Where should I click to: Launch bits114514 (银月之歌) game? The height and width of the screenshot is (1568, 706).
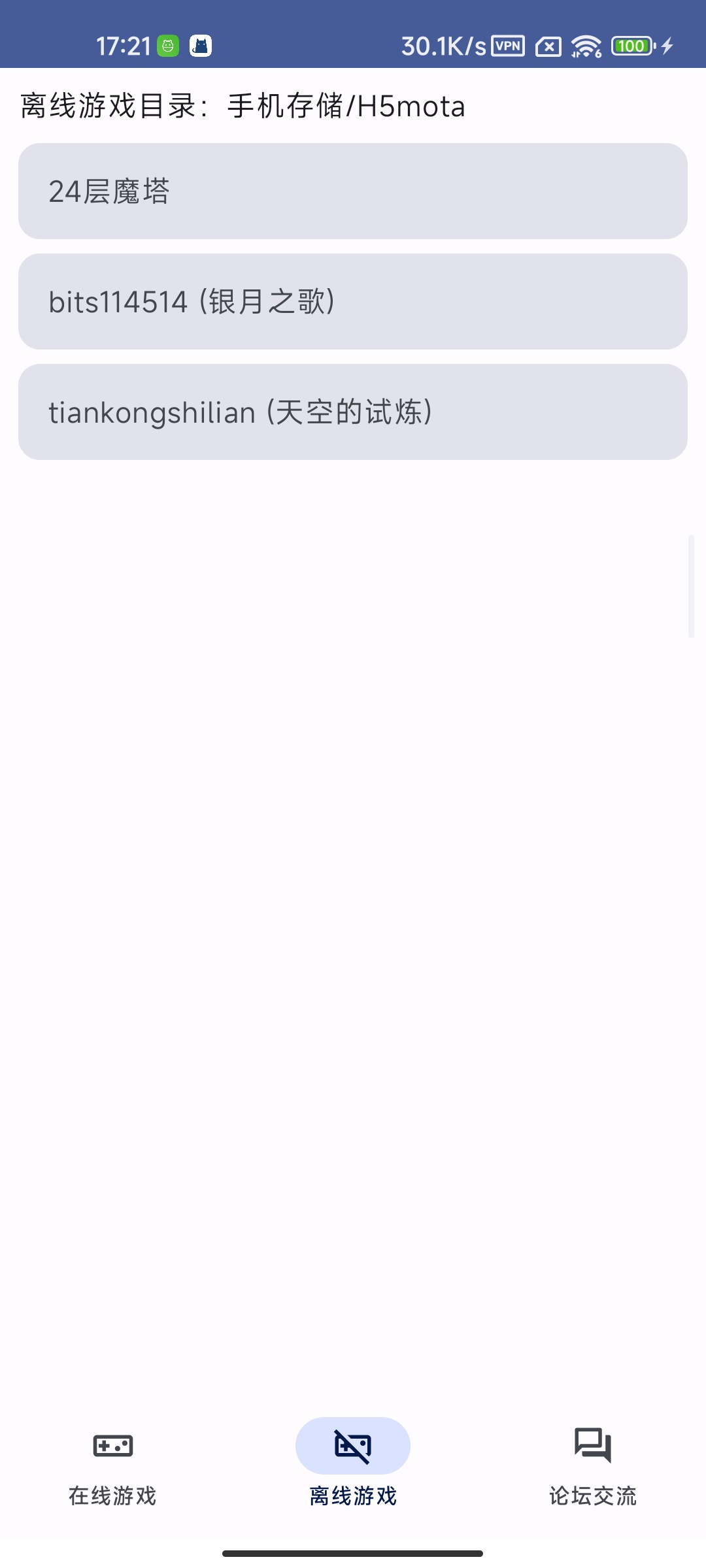click(x=353, y=301)
